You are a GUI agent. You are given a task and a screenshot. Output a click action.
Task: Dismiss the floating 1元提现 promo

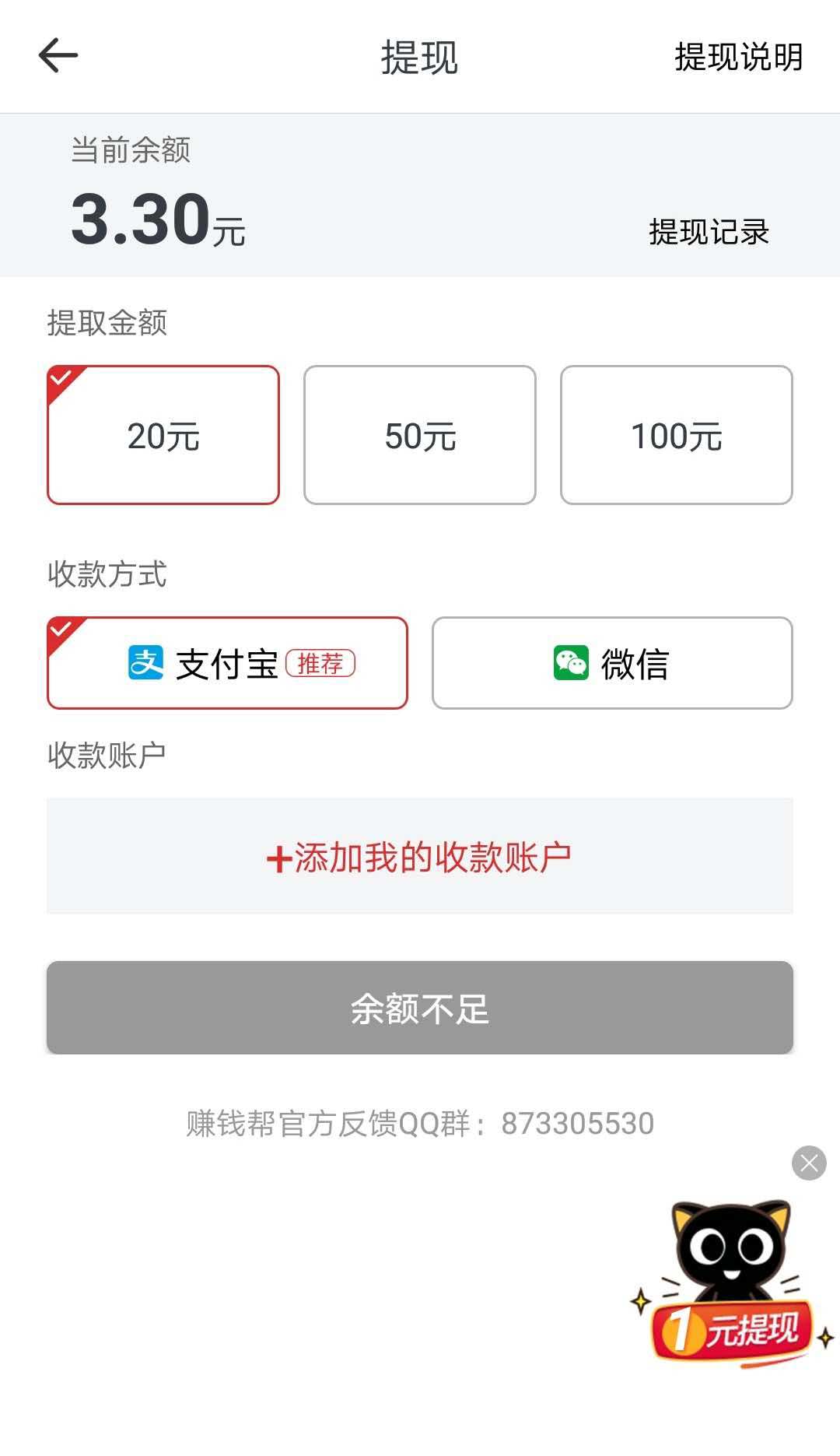tap(809, 1163)
